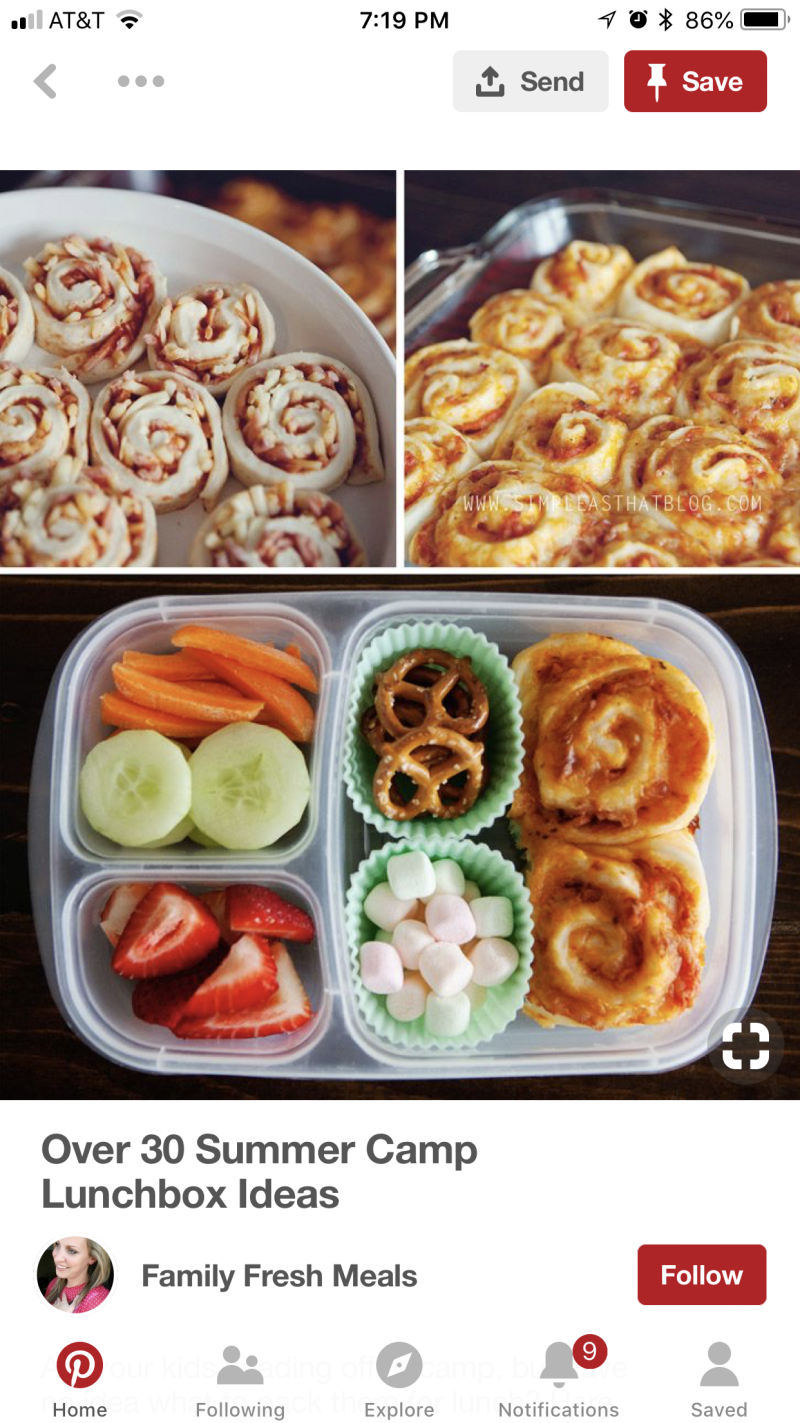Screen dimensions: 800x1423
Task: Save this pin
Action: [x=695, y=81]
